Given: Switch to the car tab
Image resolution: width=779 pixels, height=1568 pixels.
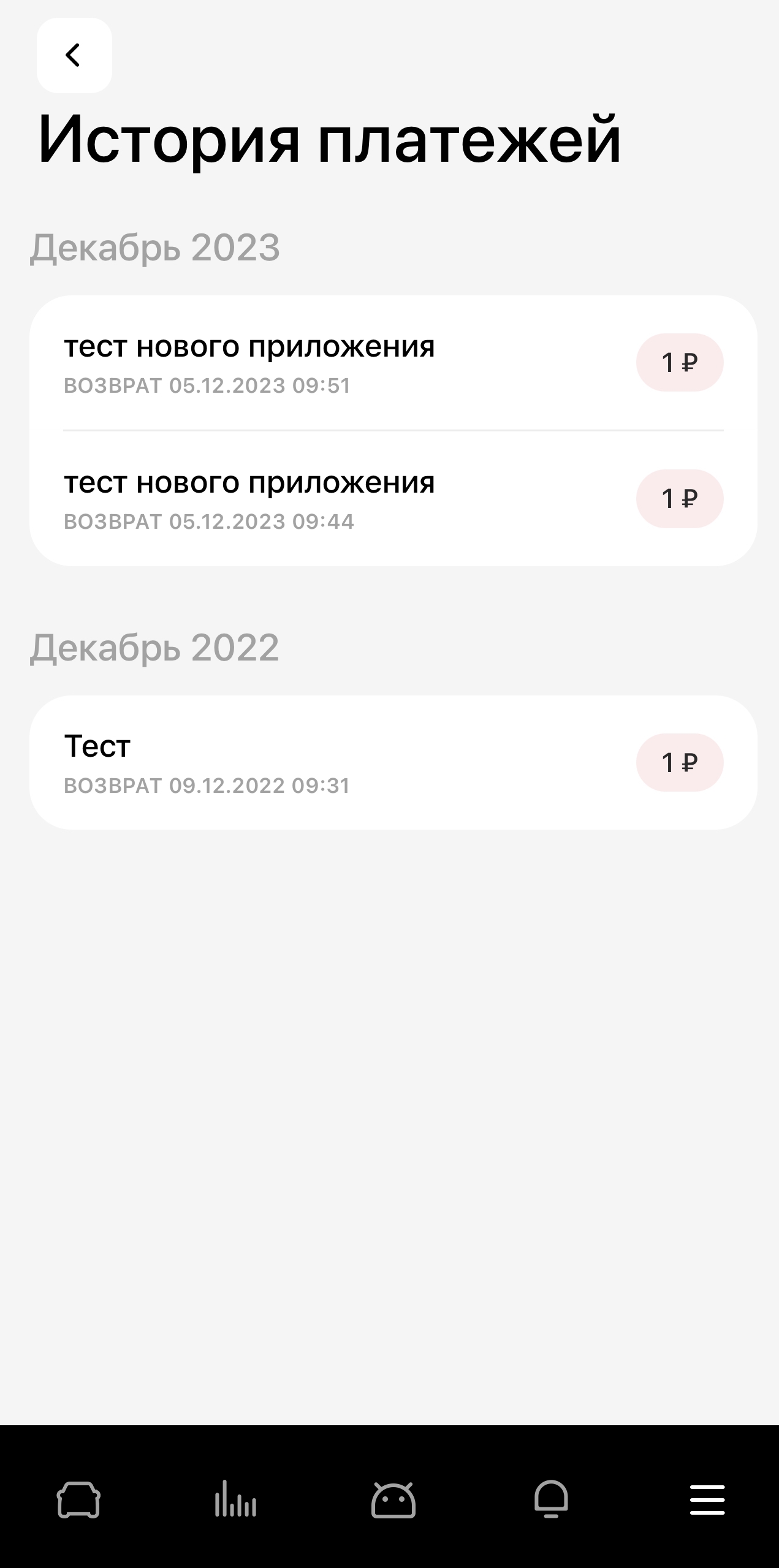Looking at the screenshot, I should (x=78, y=1499).
